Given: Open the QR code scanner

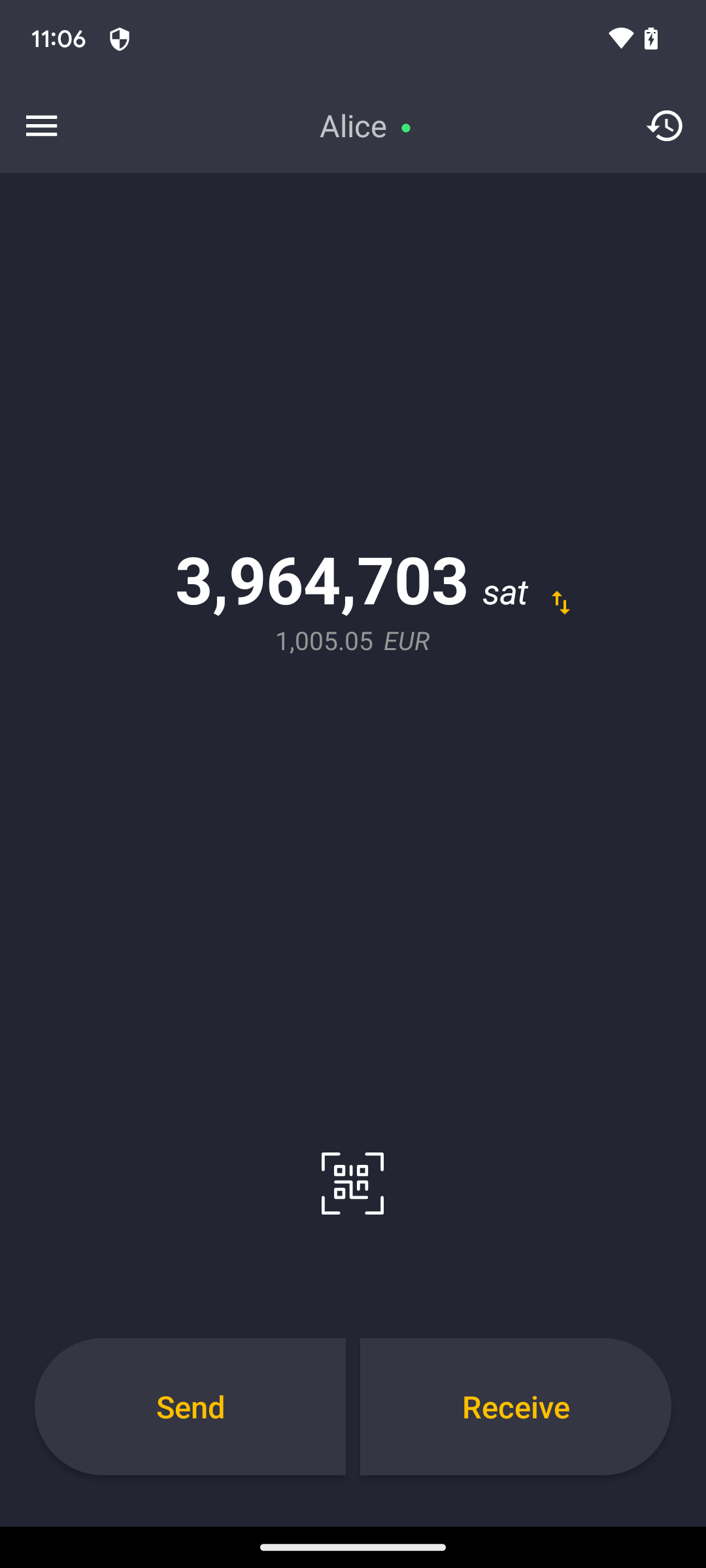Looking at the screenshot, I should tap(353, 1183).
